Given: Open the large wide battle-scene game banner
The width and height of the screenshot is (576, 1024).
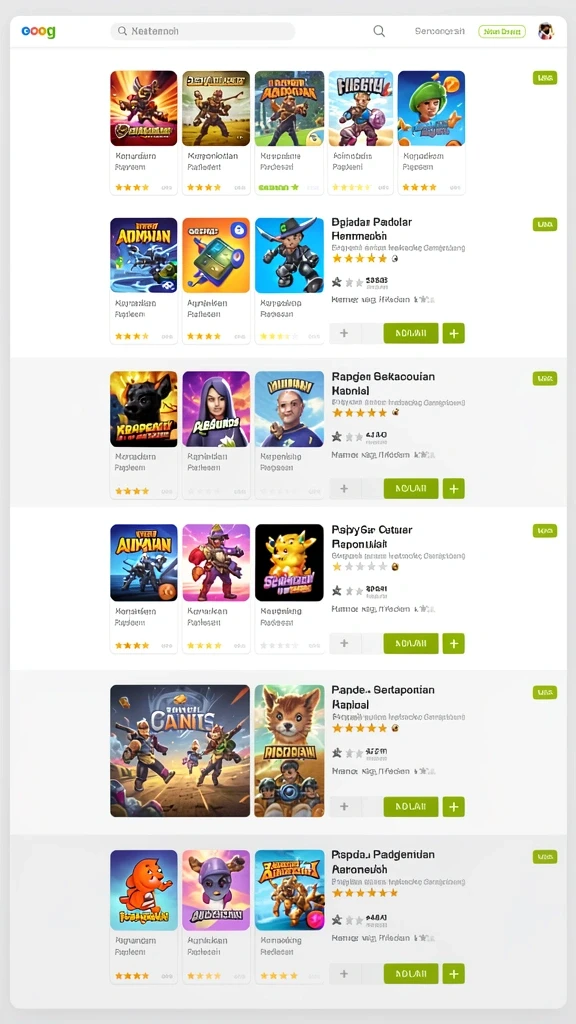Looking at the screenshot, I should (x=180, y=750).
